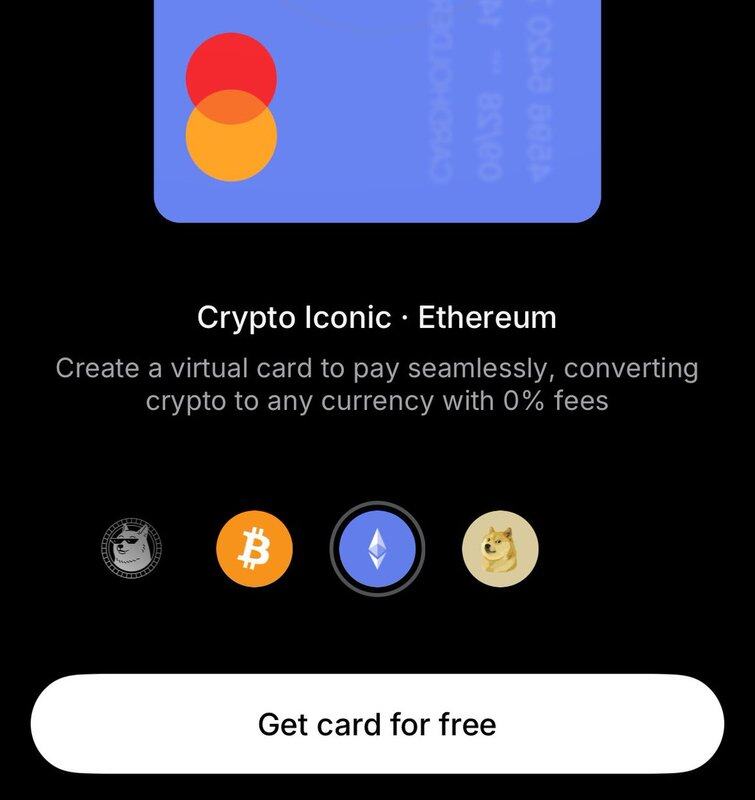Screen dimensions: 755x800
Task: Get card for free
Action: coord(377,723)
